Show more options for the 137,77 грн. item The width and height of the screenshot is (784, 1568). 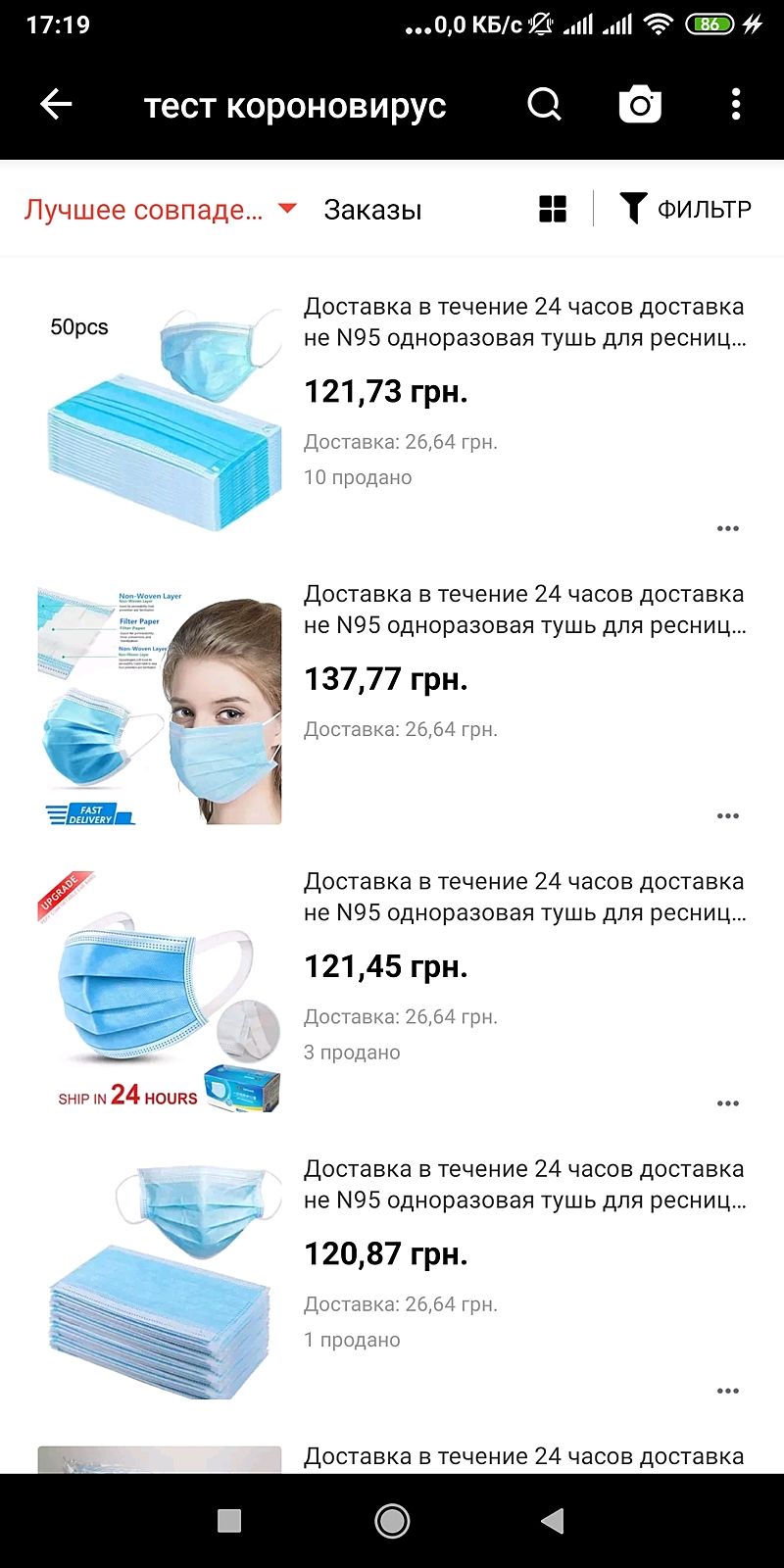[x=728, y=815]
